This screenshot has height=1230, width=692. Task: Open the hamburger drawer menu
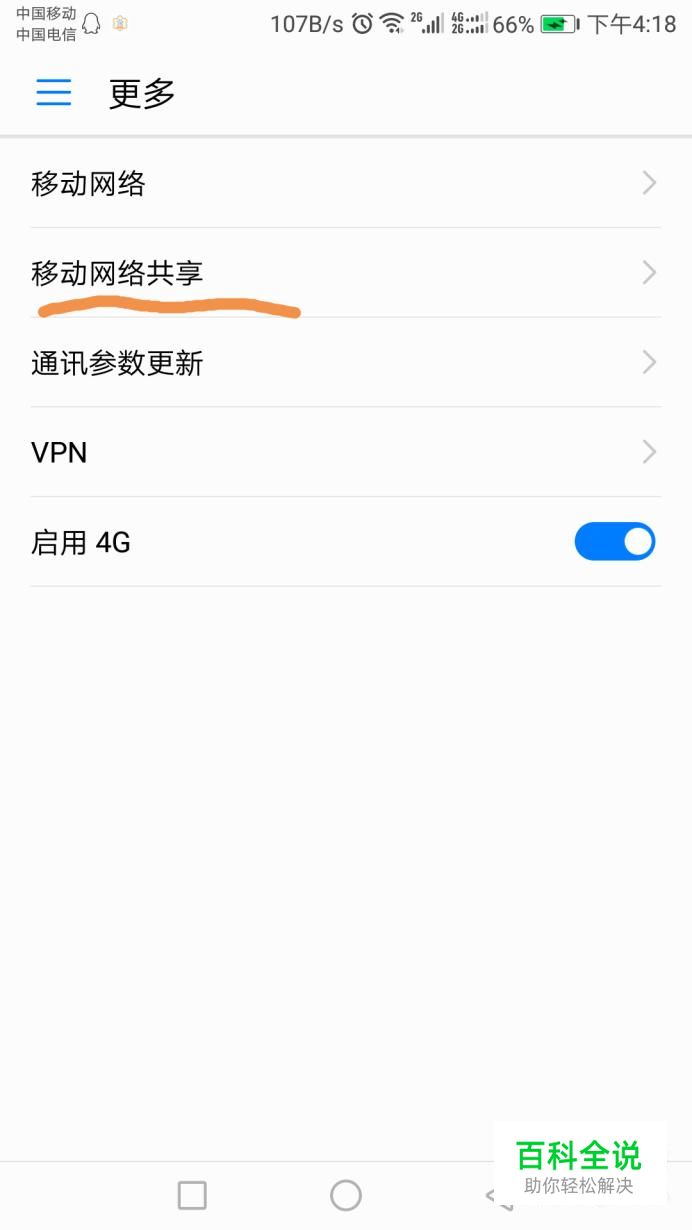(54, 93)
